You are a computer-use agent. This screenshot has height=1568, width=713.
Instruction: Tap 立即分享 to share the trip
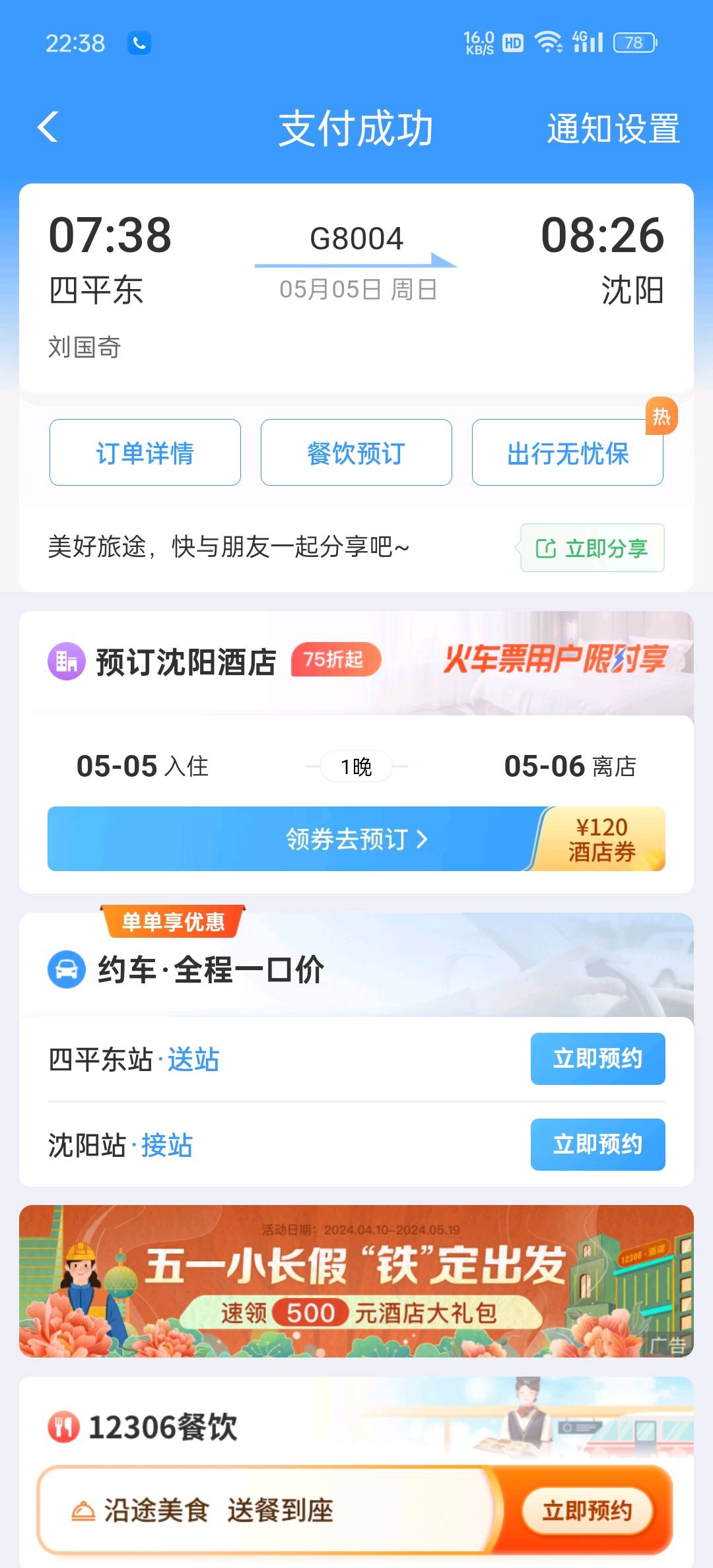pos(592,548)
